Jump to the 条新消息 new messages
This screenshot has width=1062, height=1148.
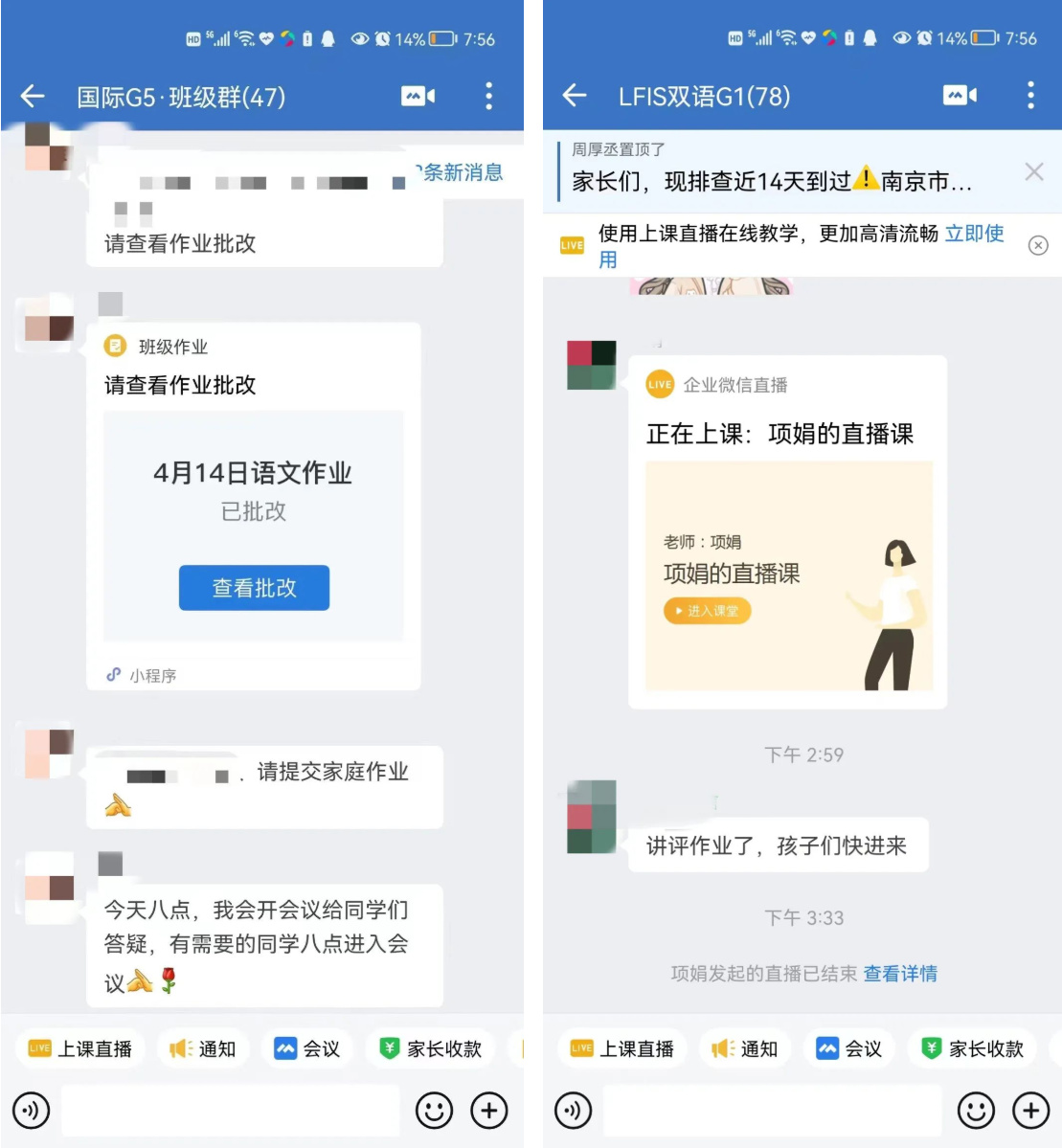462,172
